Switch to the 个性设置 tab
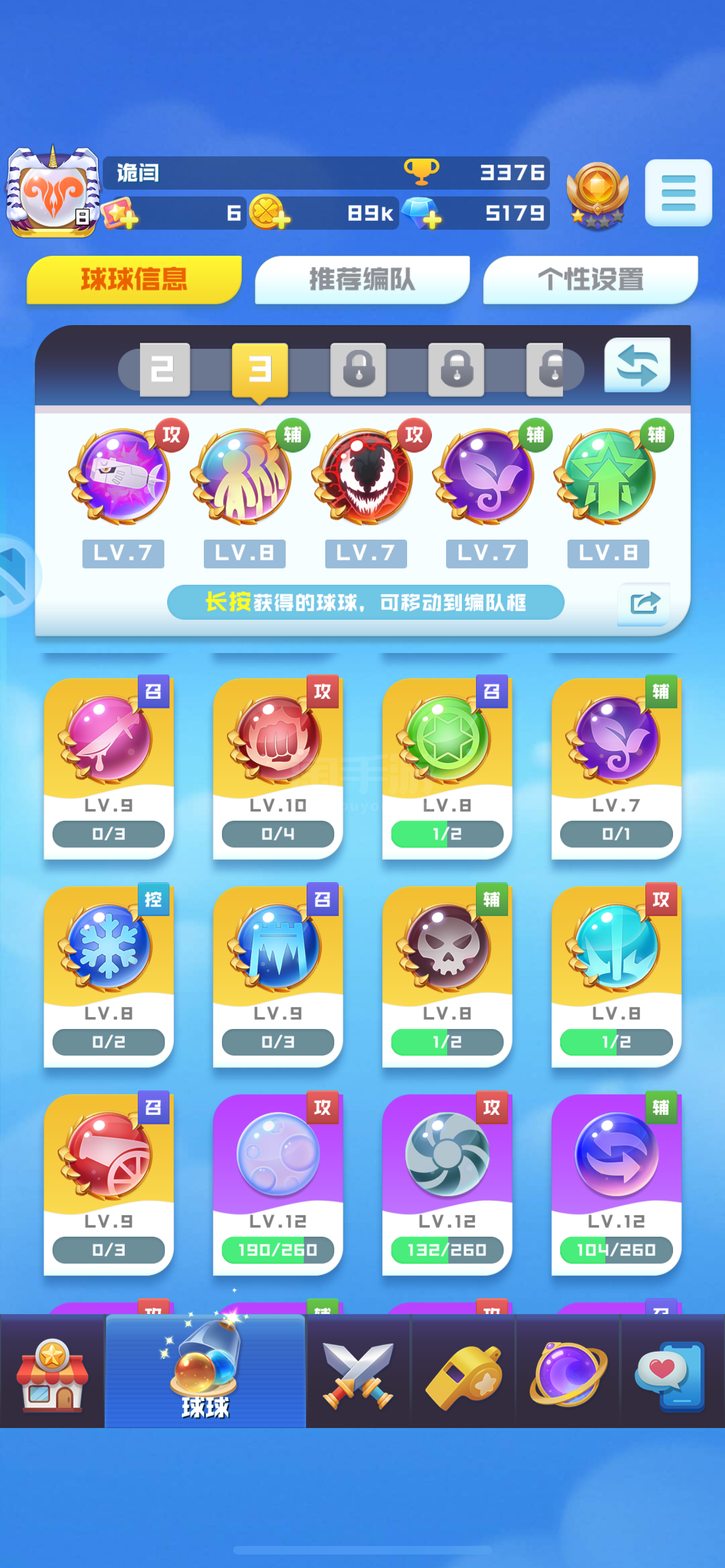 (x=591, y=279)
